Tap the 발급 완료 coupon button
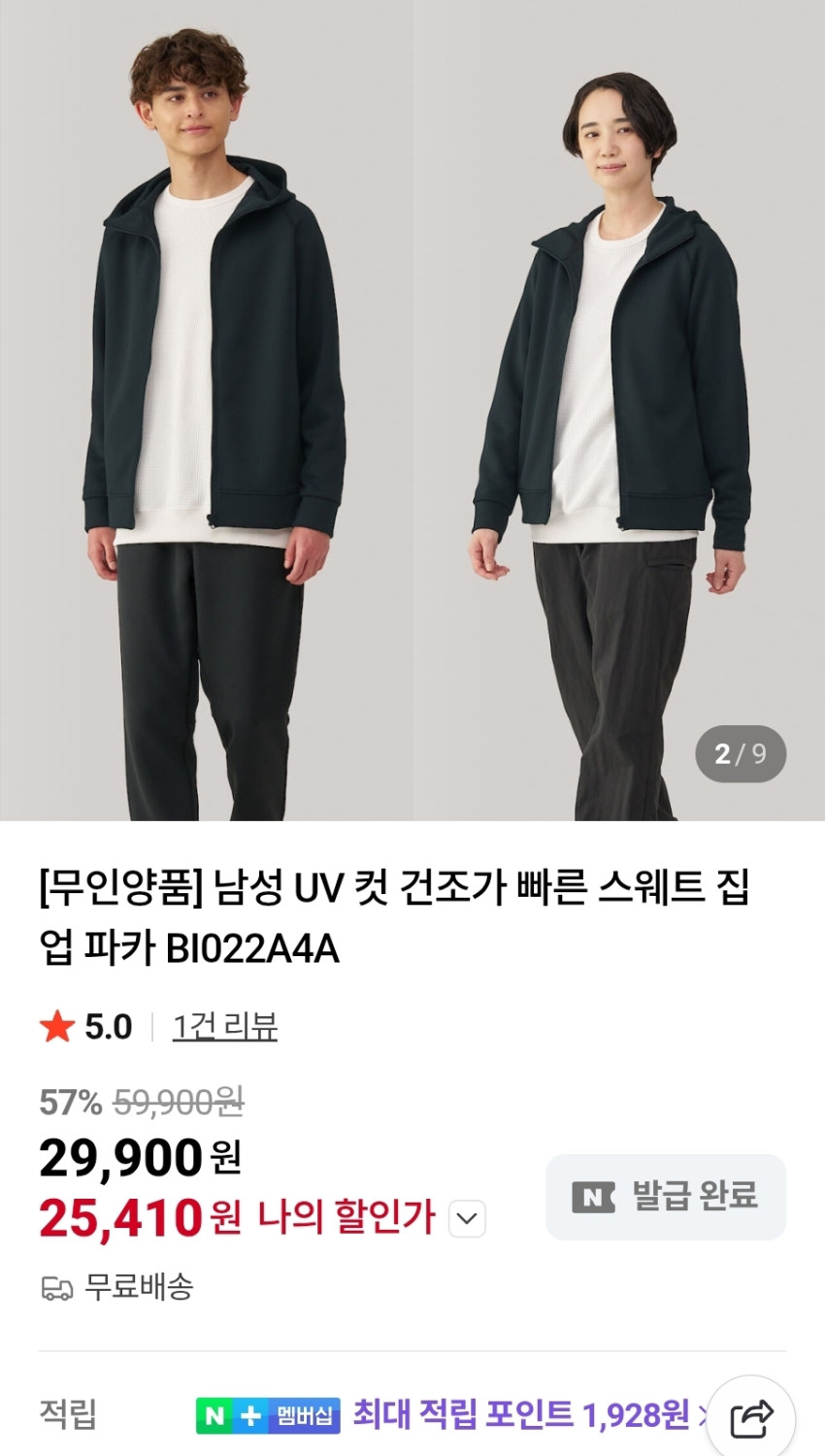The image size is (825, 1456). click(x=666, y=1197)
